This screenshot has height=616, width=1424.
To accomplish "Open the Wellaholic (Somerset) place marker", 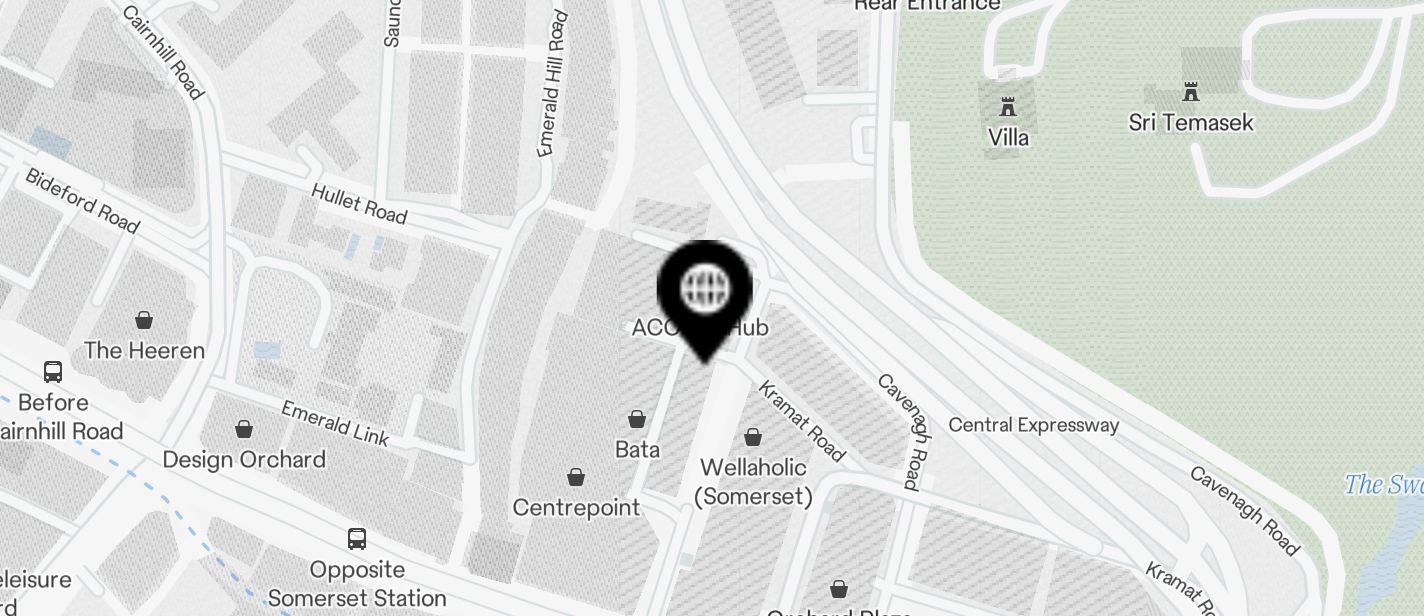I will tap(753, 437).
